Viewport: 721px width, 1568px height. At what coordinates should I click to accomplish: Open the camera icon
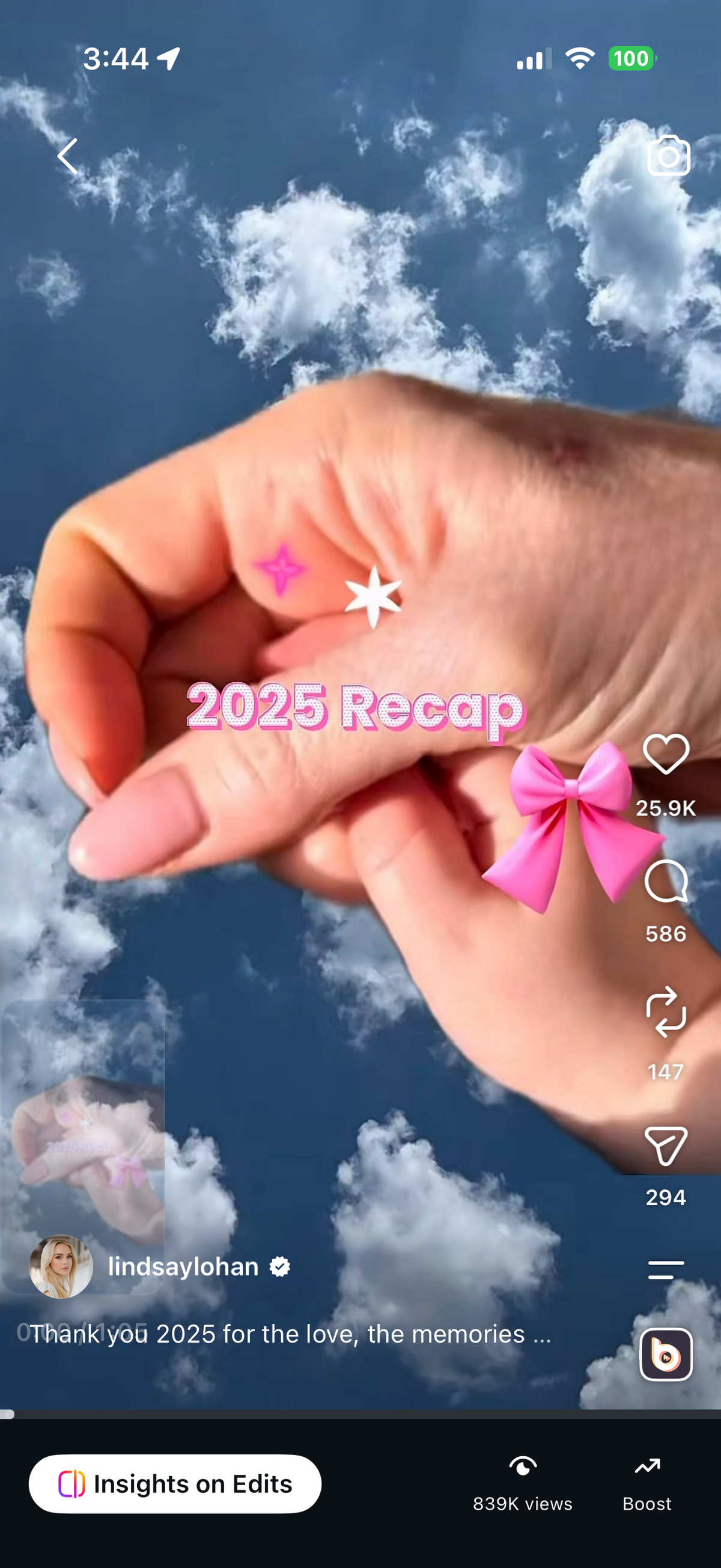tap(668, 155)
